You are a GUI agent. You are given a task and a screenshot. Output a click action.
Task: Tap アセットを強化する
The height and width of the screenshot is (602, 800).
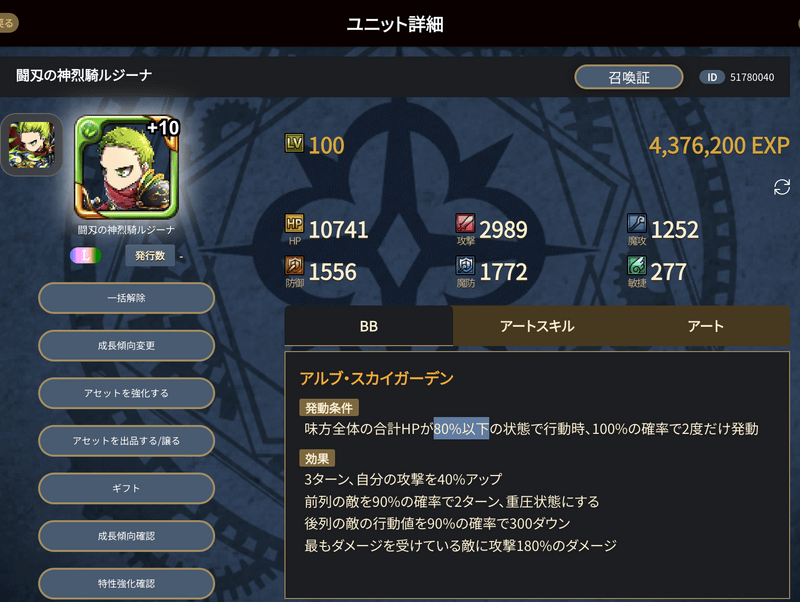point(126,393)
